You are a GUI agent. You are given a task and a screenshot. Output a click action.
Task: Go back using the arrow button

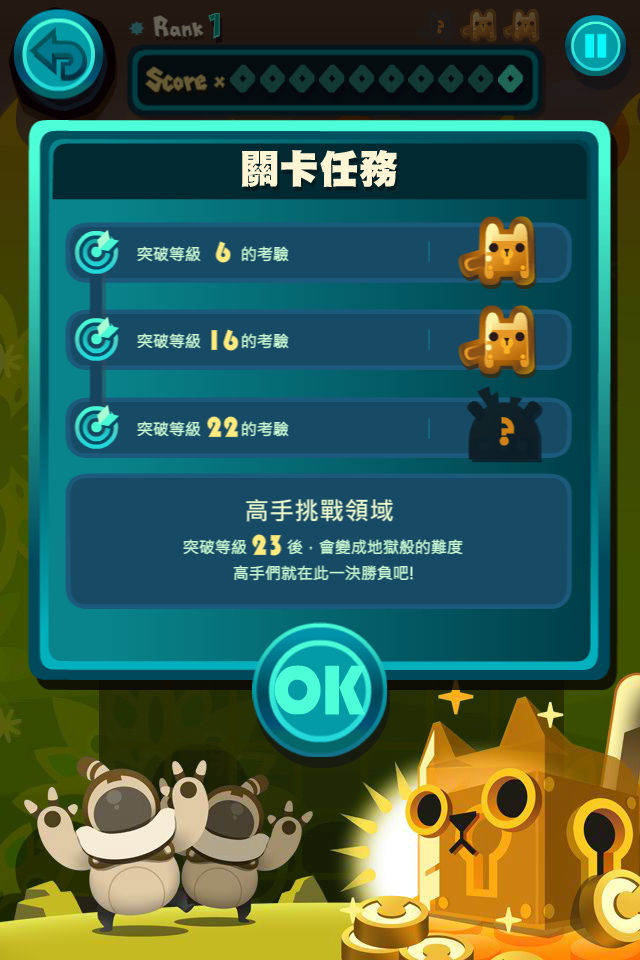58,52
